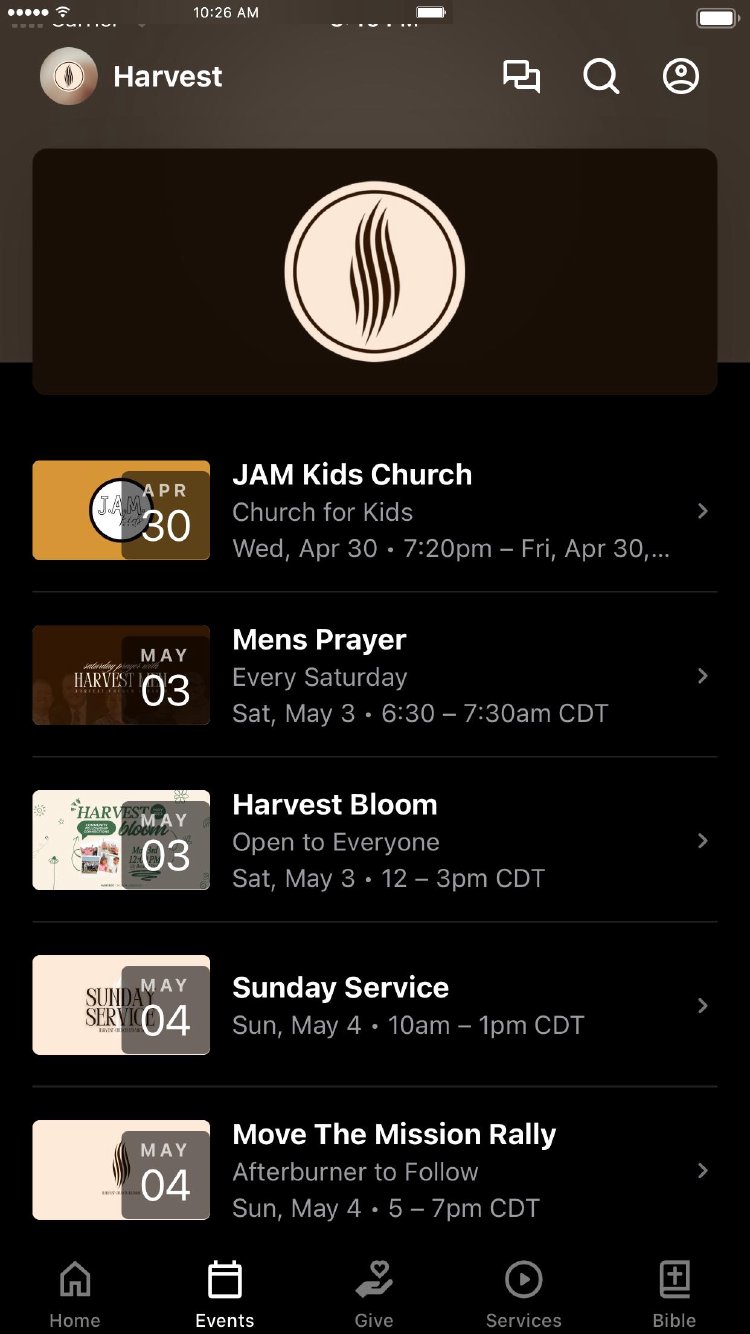Viewport: 750px width, 1334px height.
Task: Go to the Give tab
Action: [x=374, y=1294]
